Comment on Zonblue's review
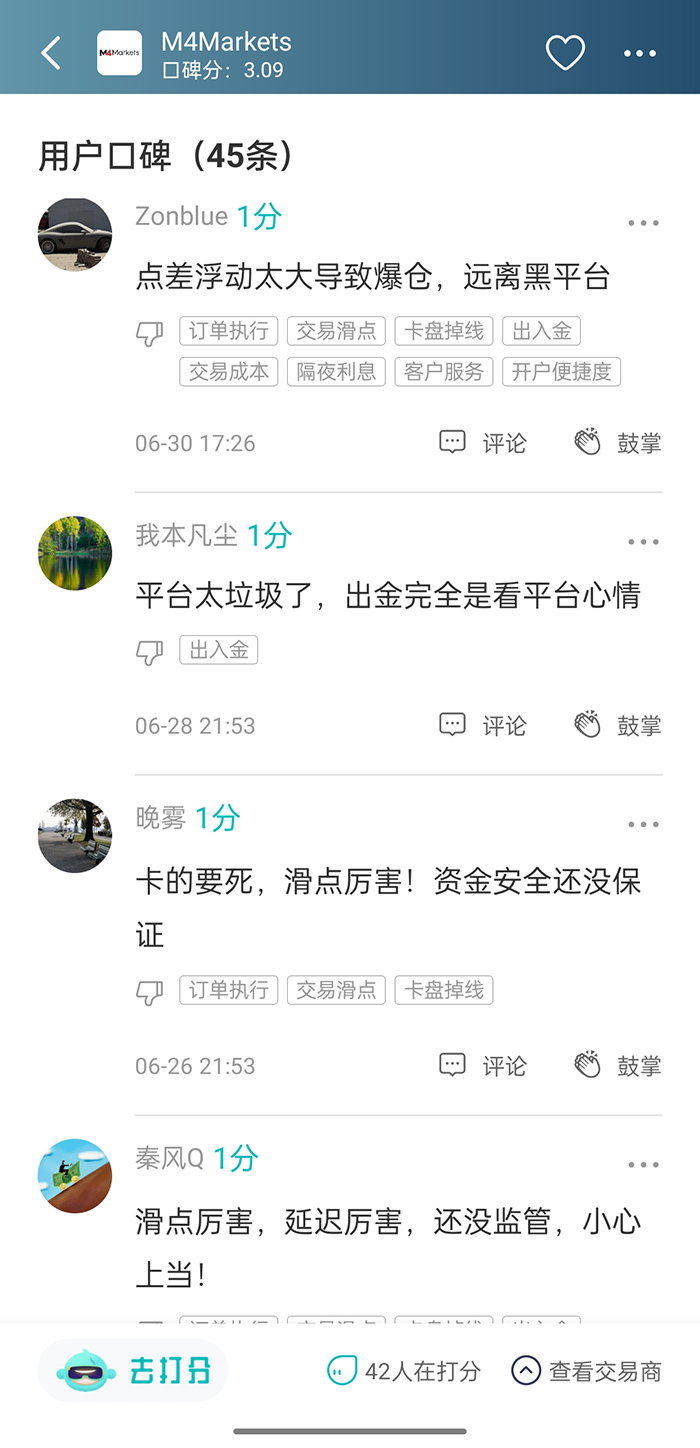The height and width of the screenshot is (1448, 700). tap(483, 443)
